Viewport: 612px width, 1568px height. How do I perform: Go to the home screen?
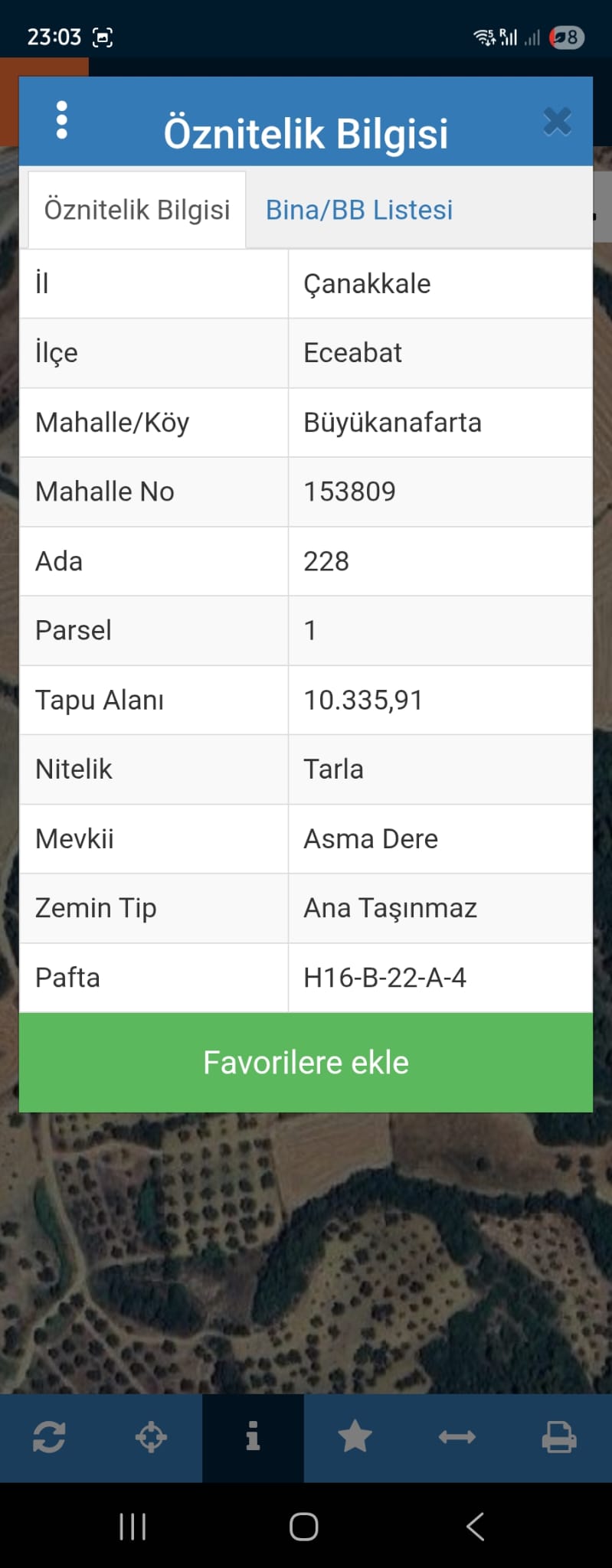[x=304, y=1527]
